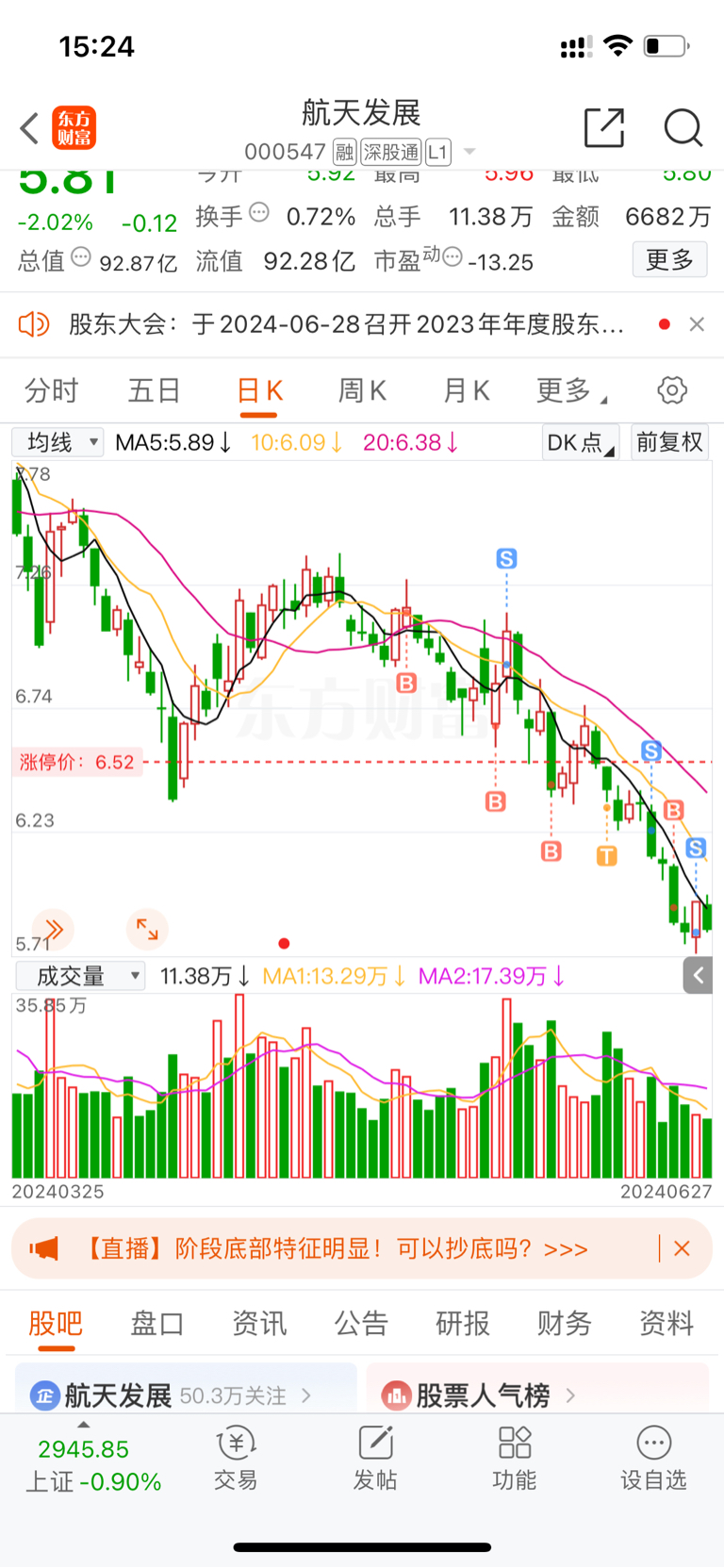Open the search magnifier

tap(683, 127)
